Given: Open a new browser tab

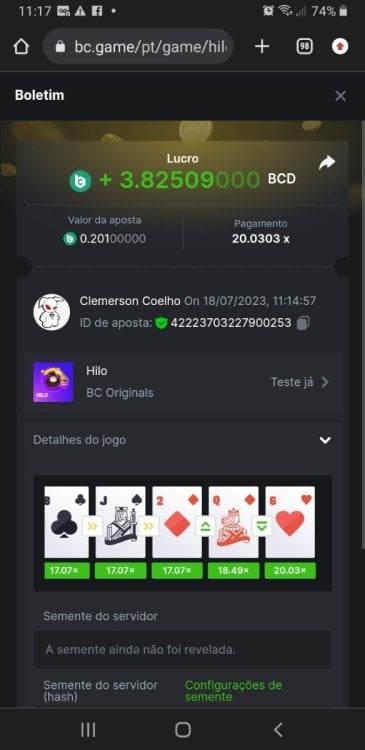Looking at the screenshot, I should [x=262, y=46].
